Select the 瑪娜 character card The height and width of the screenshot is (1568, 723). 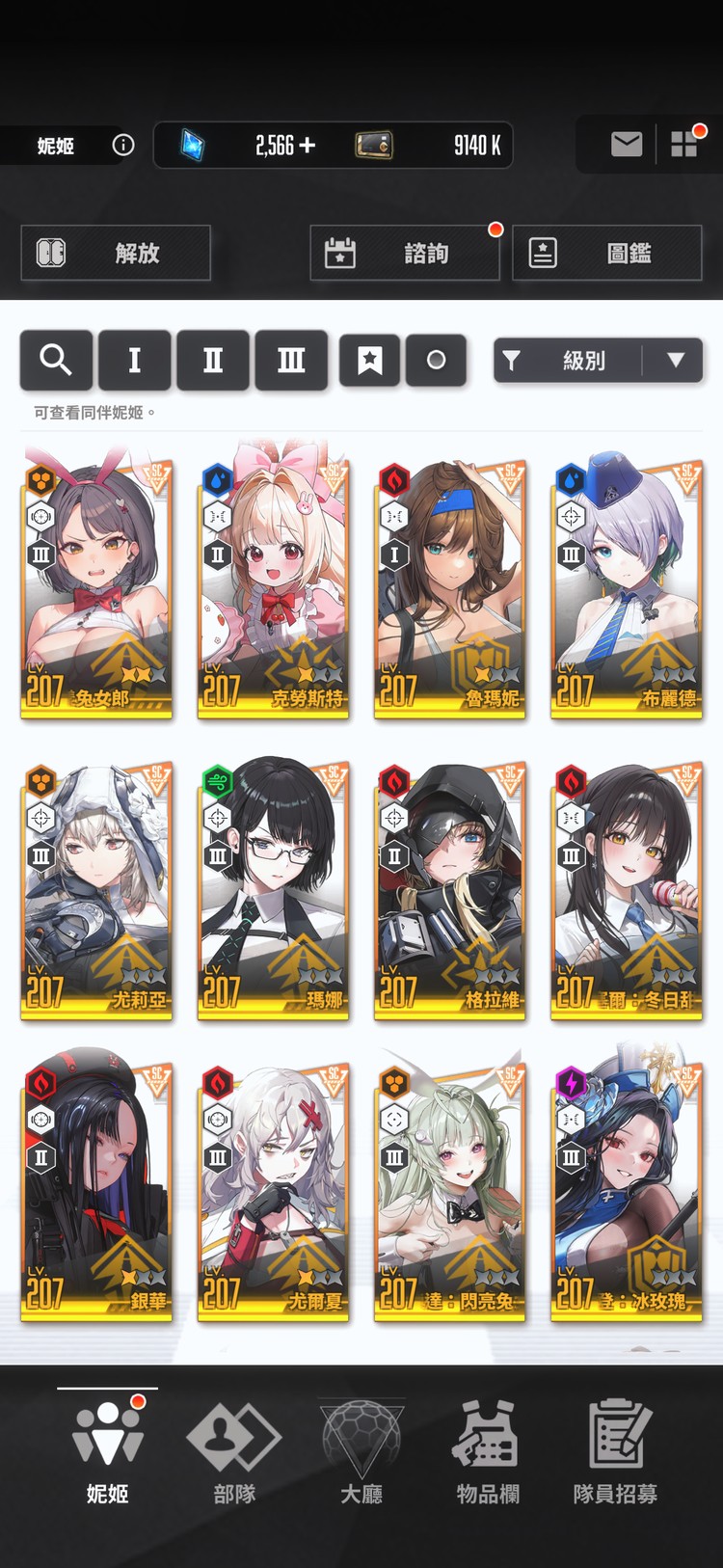click(x=273, y=889)
